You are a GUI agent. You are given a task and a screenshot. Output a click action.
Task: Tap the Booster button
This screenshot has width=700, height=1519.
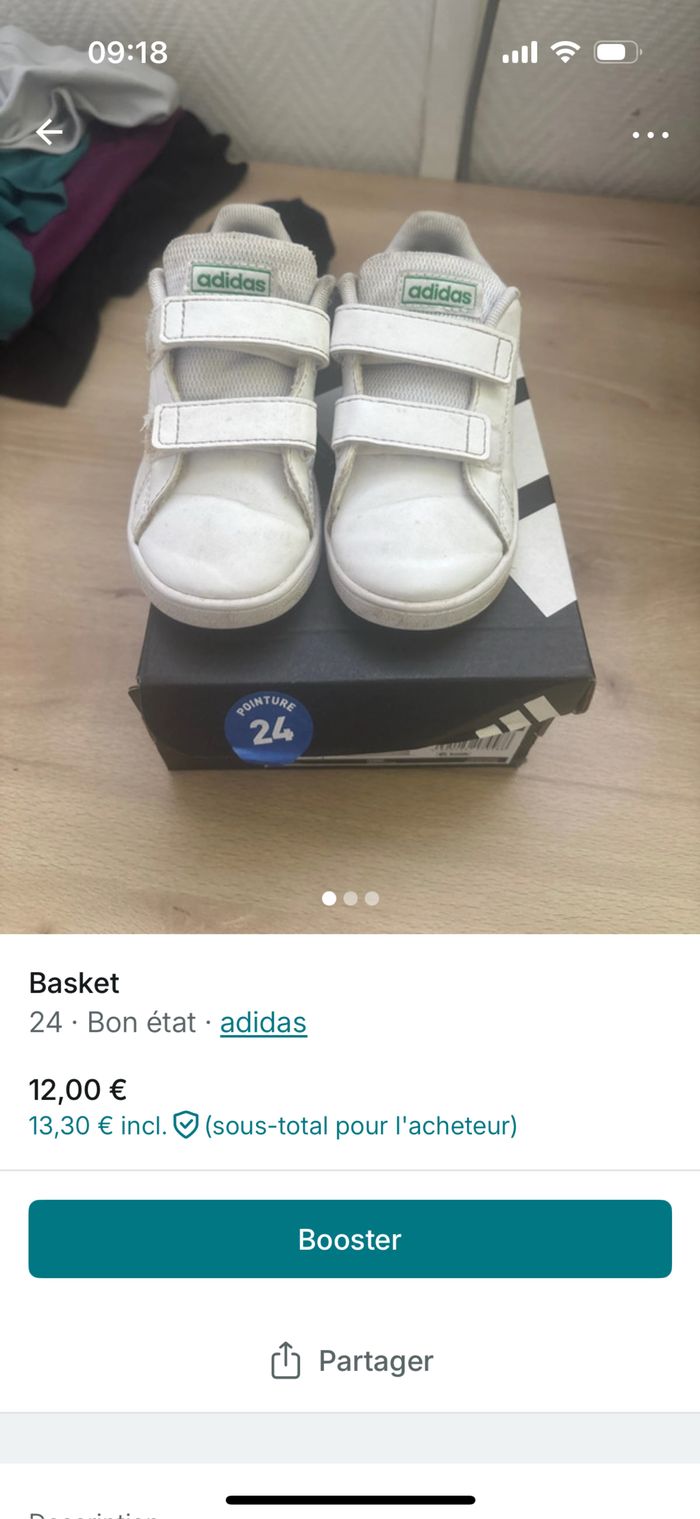pos(350,1239)
